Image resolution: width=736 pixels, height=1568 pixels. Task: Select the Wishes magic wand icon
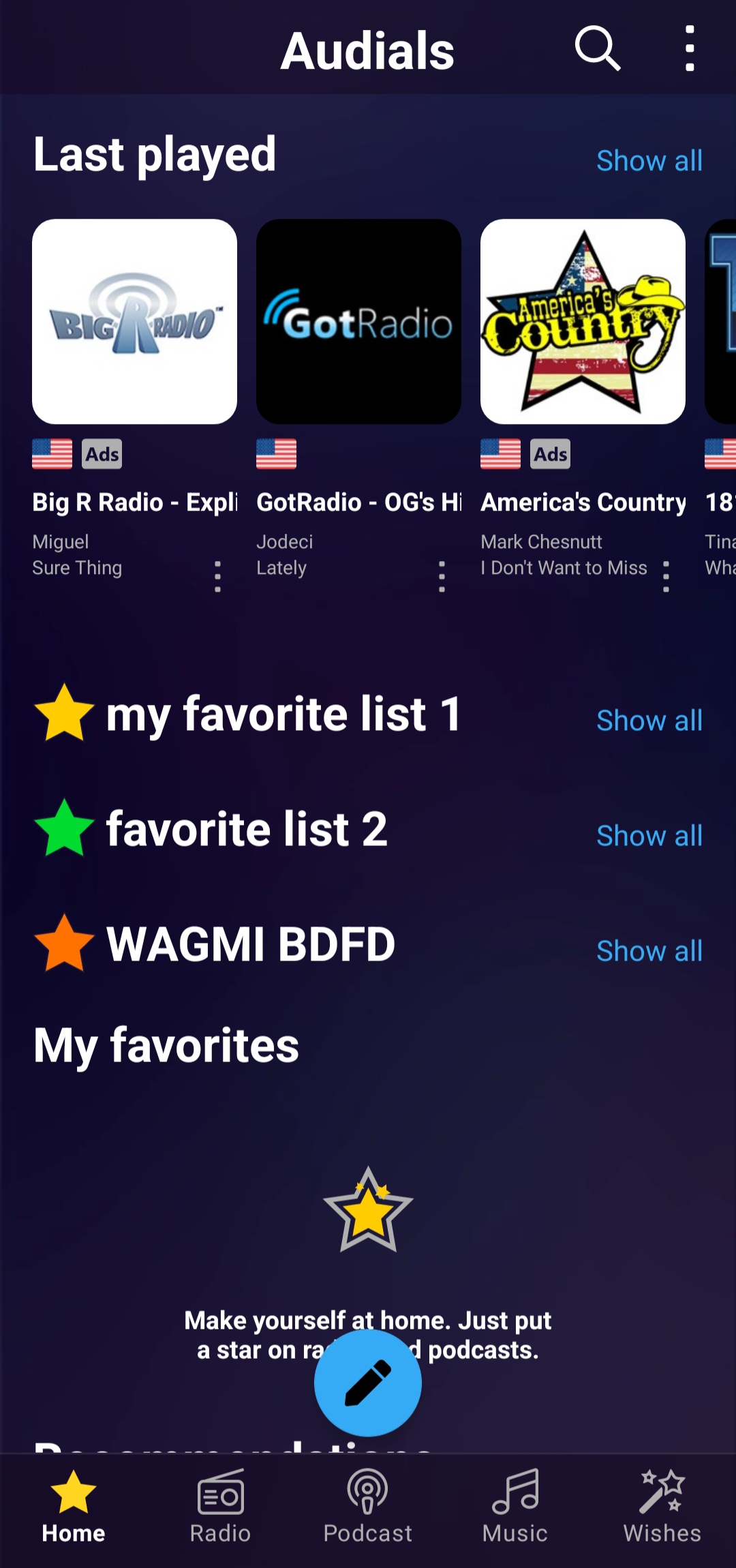[x=660, y=1491]
